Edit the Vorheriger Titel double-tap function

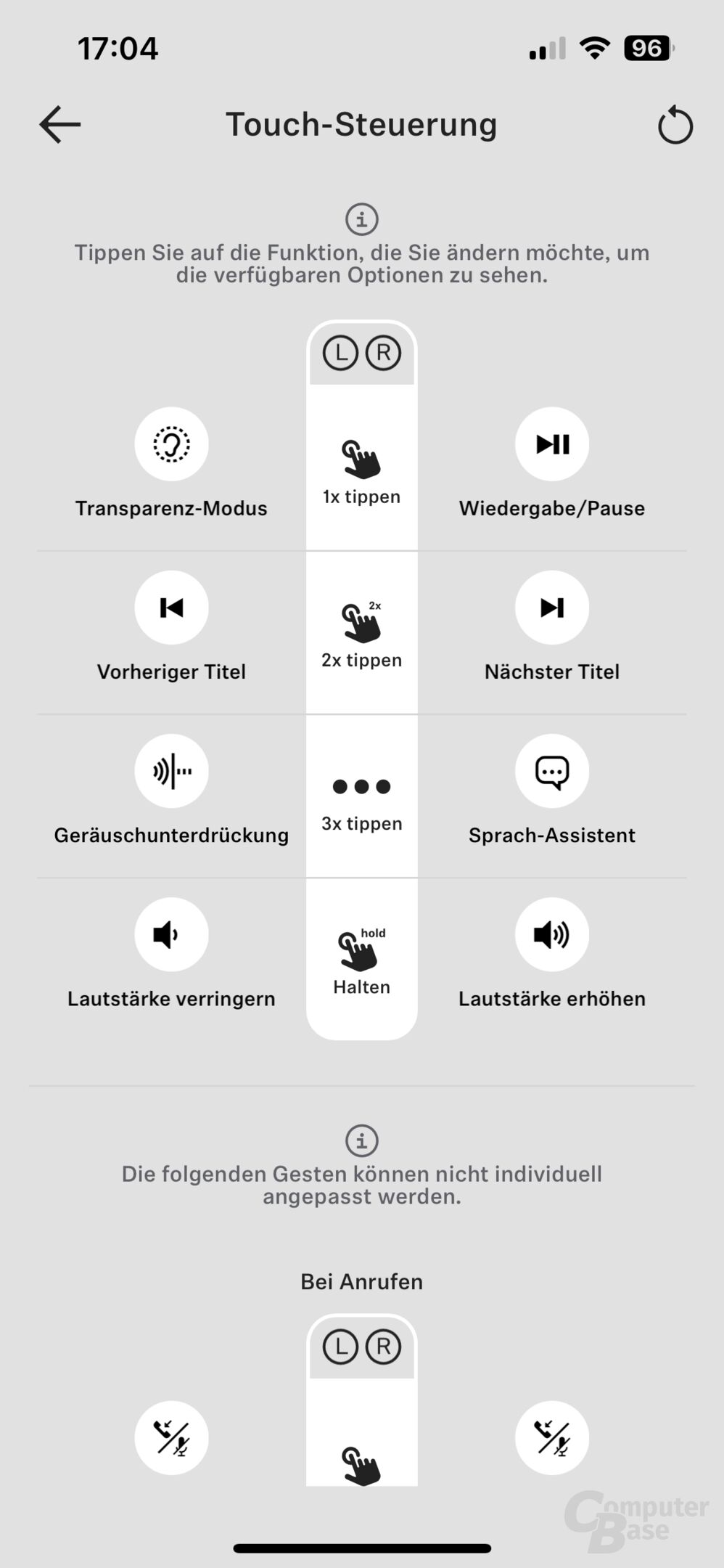[171, 608]
